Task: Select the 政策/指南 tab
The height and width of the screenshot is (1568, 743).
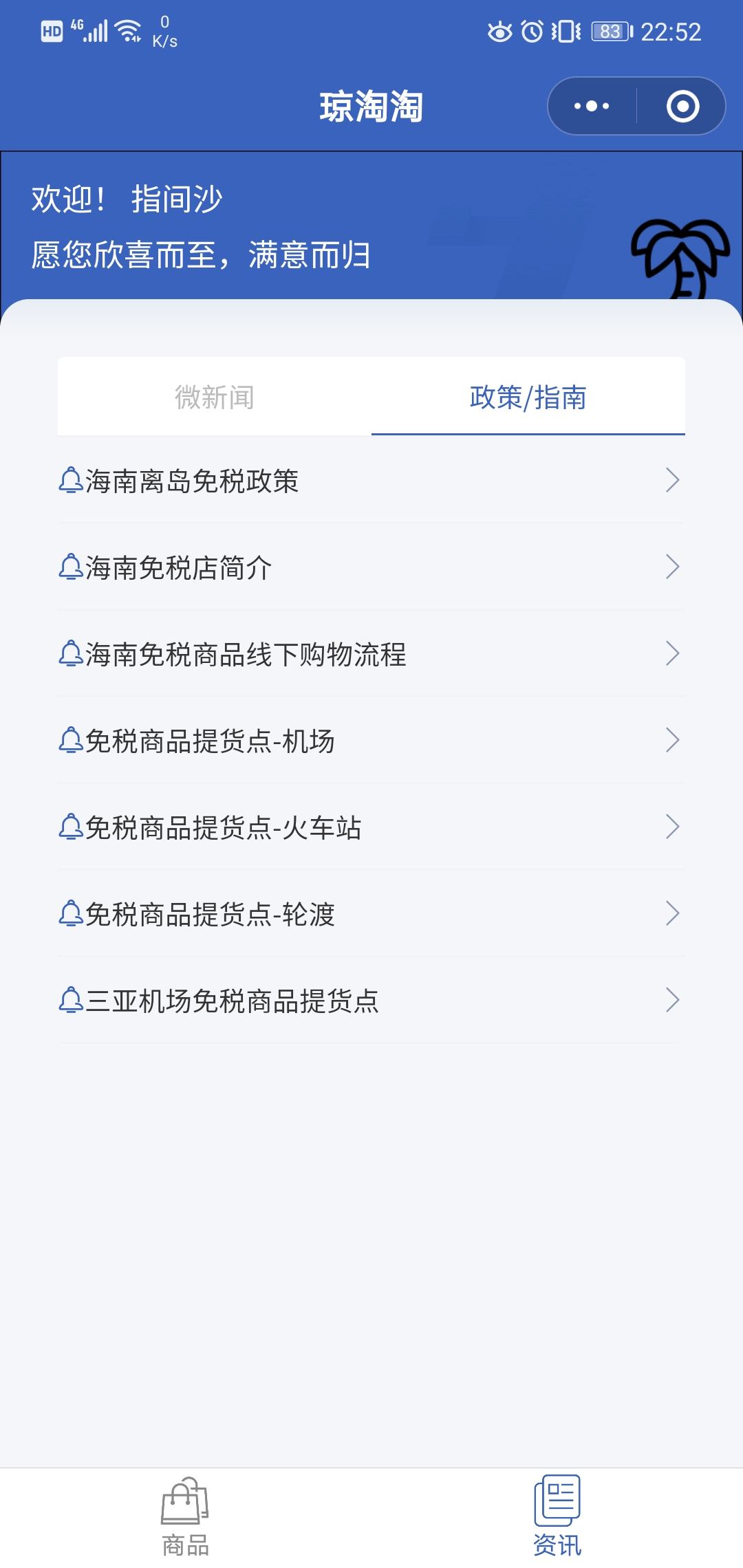Action: coord(528,397)
